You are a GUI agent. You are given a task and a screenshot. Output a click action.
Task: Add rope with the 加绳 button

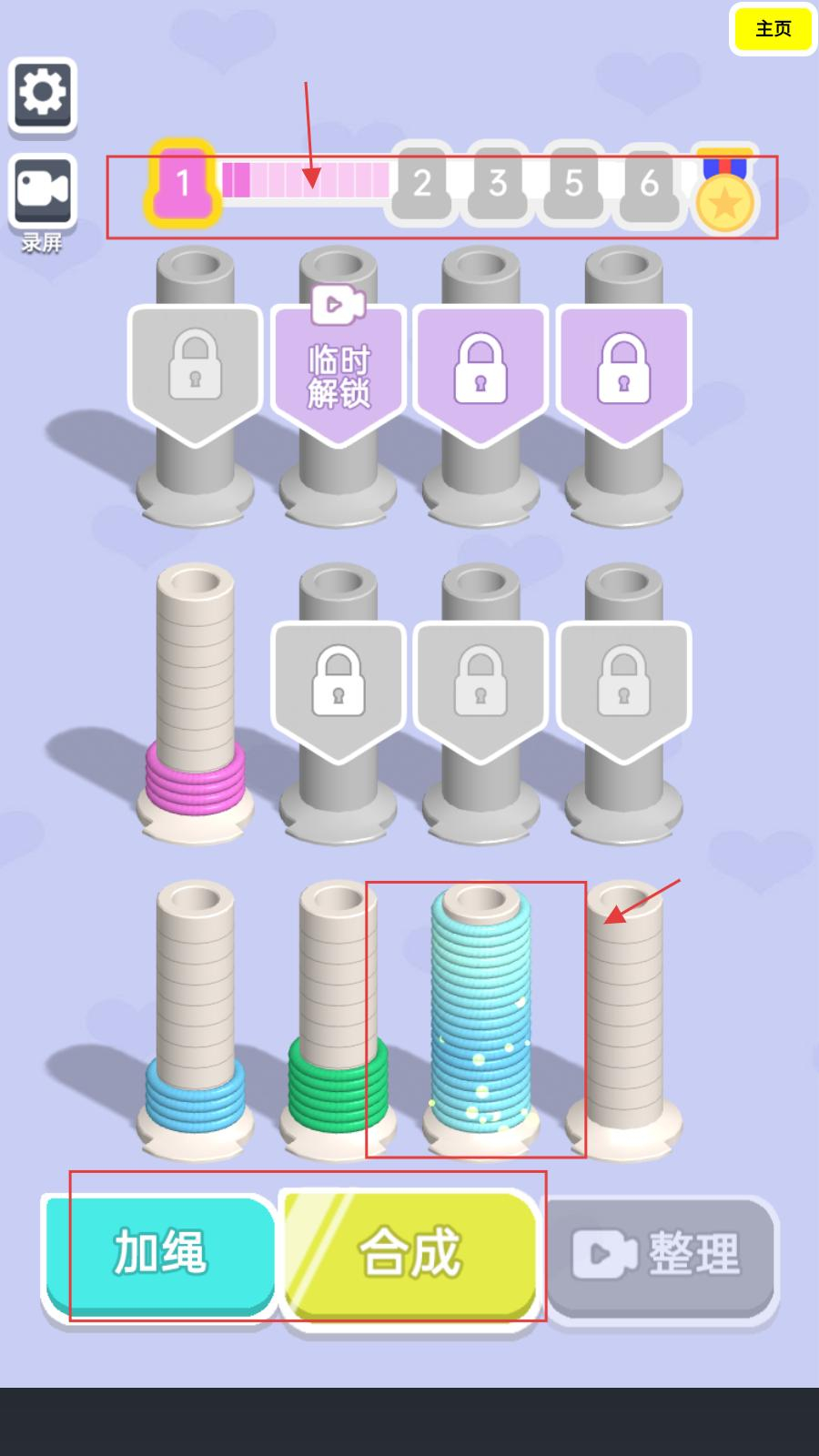(x=159, y=1253)
